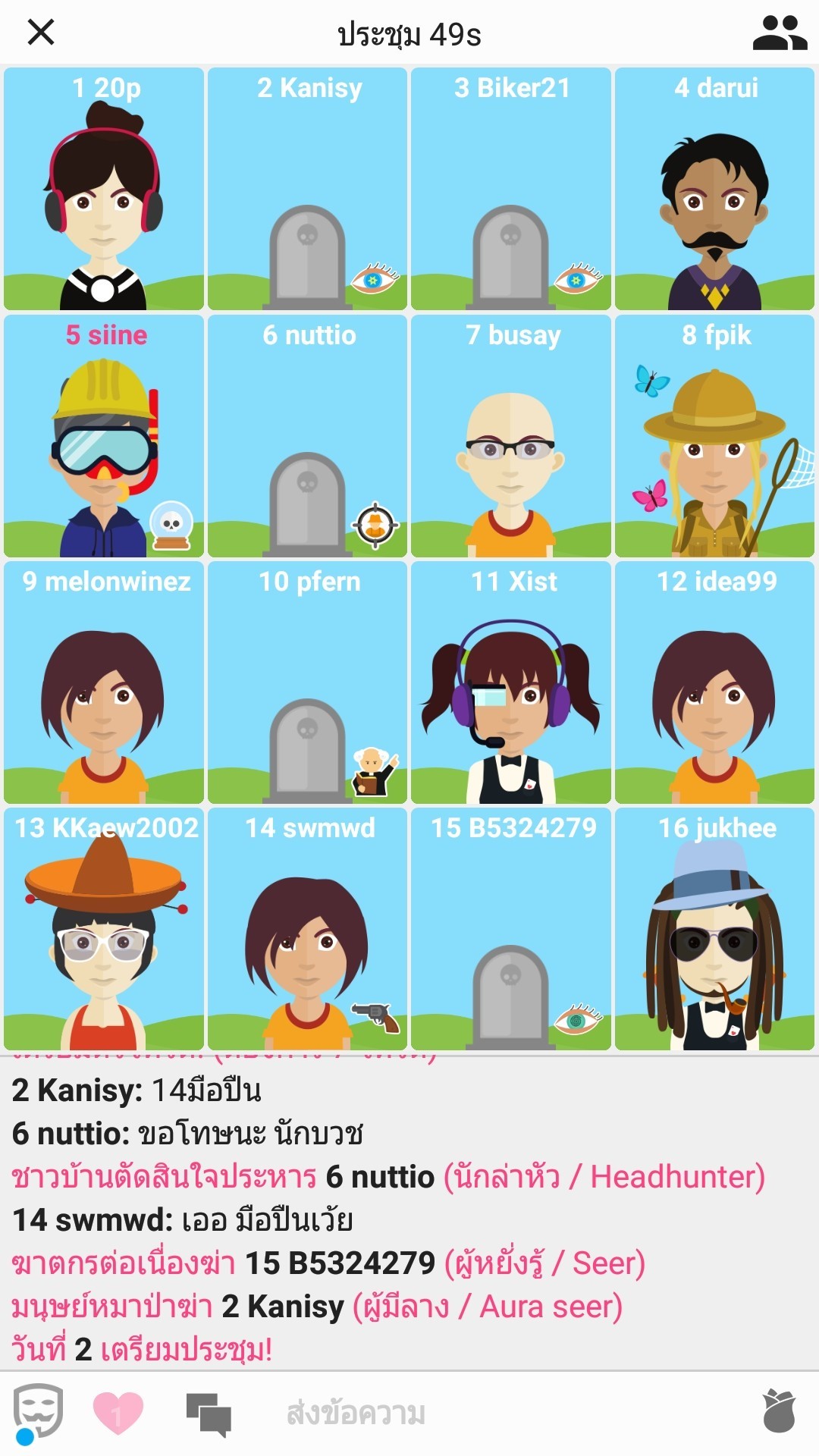Select player 4 darui card

(714, 190)
